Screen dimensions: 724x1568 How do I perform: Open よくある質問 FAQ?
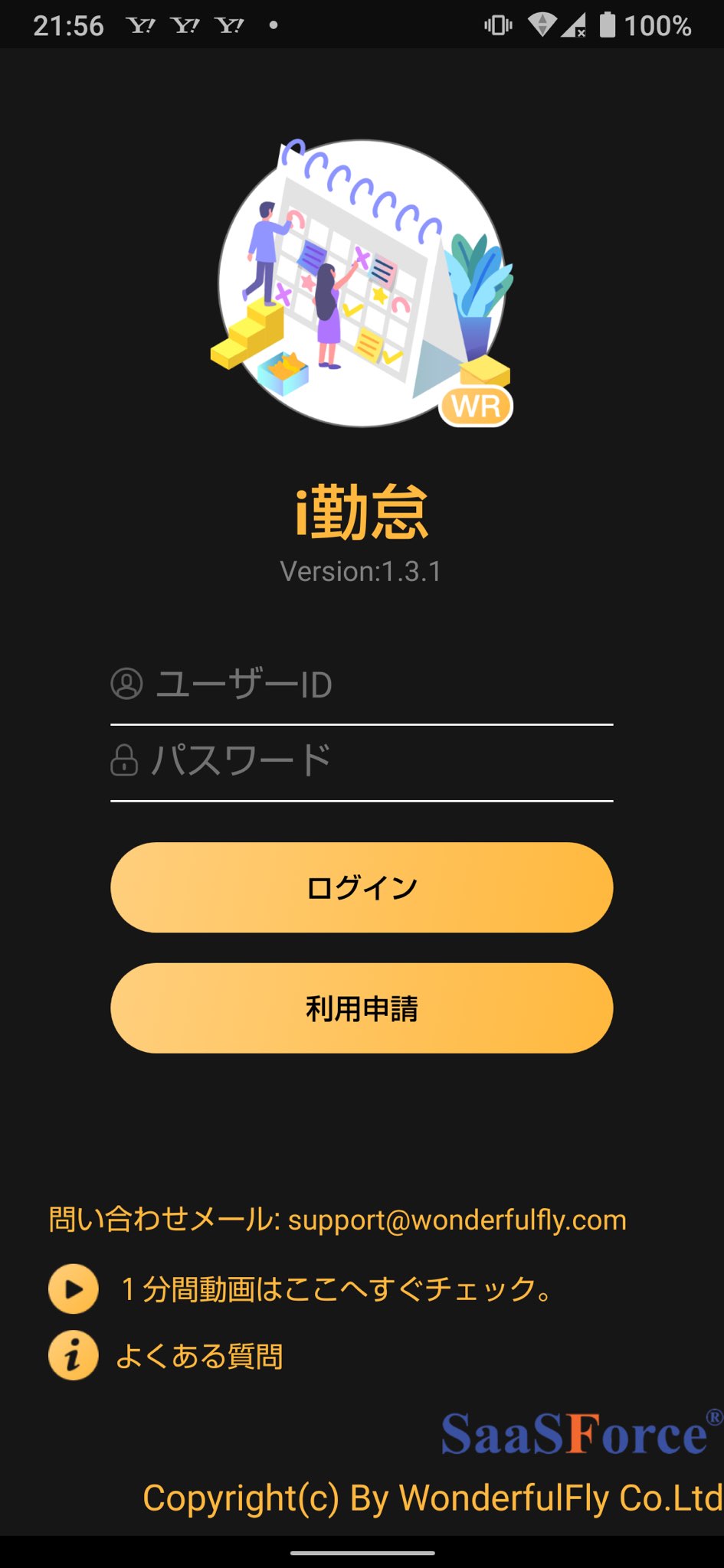pyautogui.click(x=199, y=1356)
